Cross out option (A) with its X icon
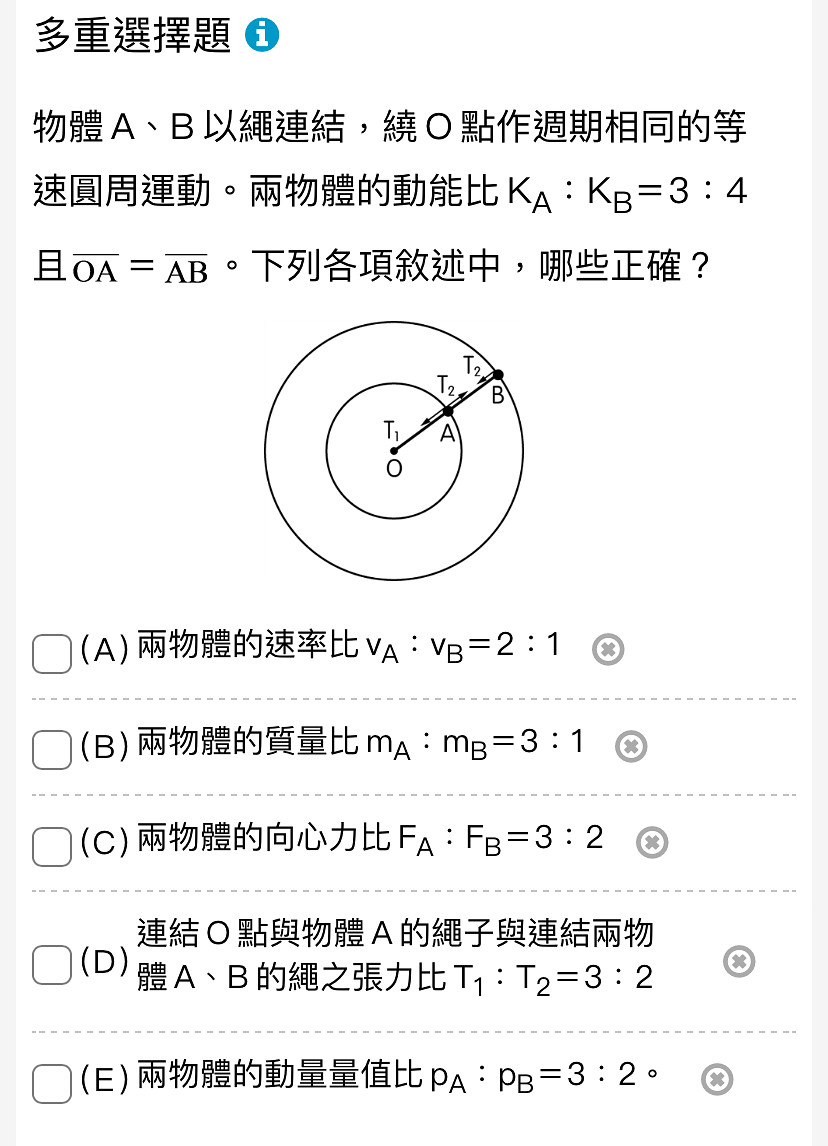This screenshot has height=1146, width=828. click(608, 650)
